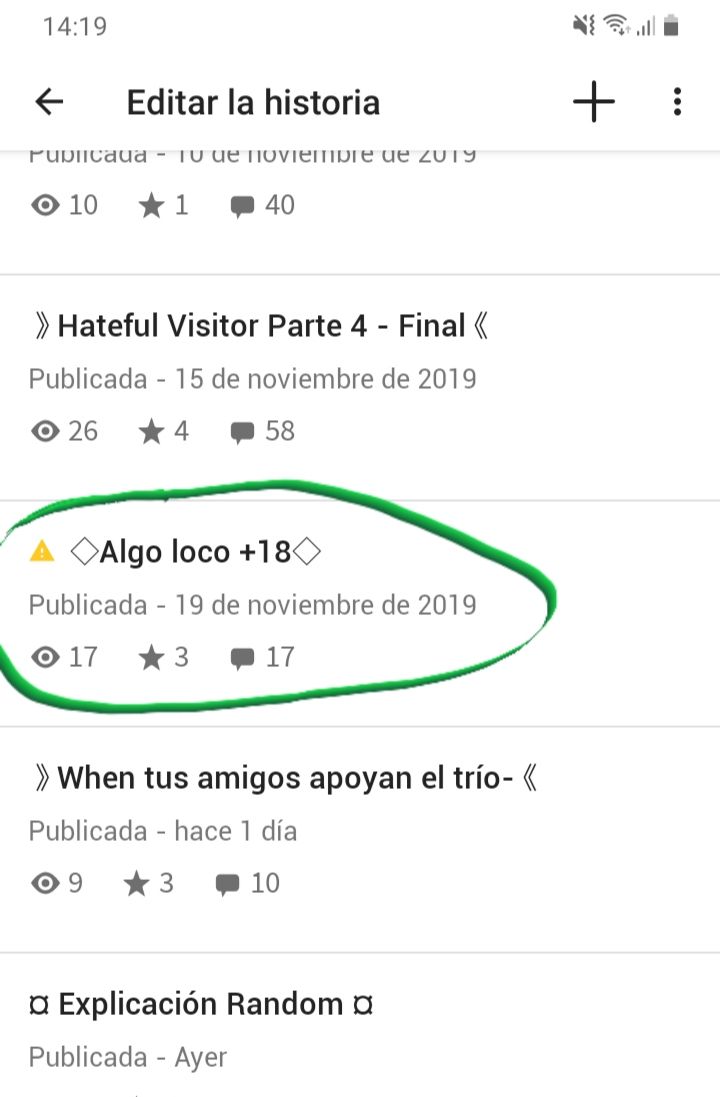
Task: Open Hateful Visitor Parte 4 - Final
Action: pos(260,326)
